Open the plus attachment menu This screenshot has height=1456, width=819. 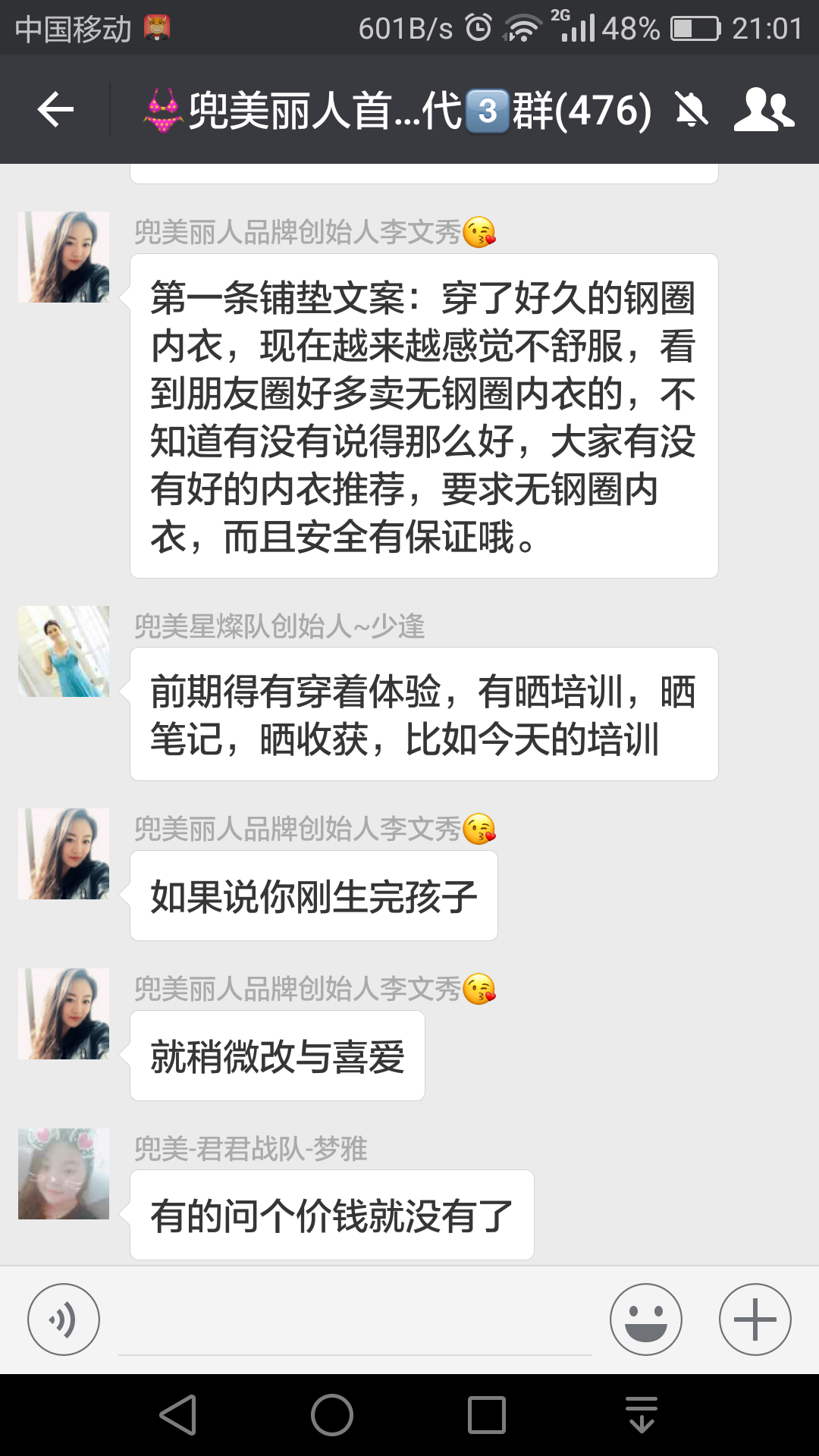755,1319
